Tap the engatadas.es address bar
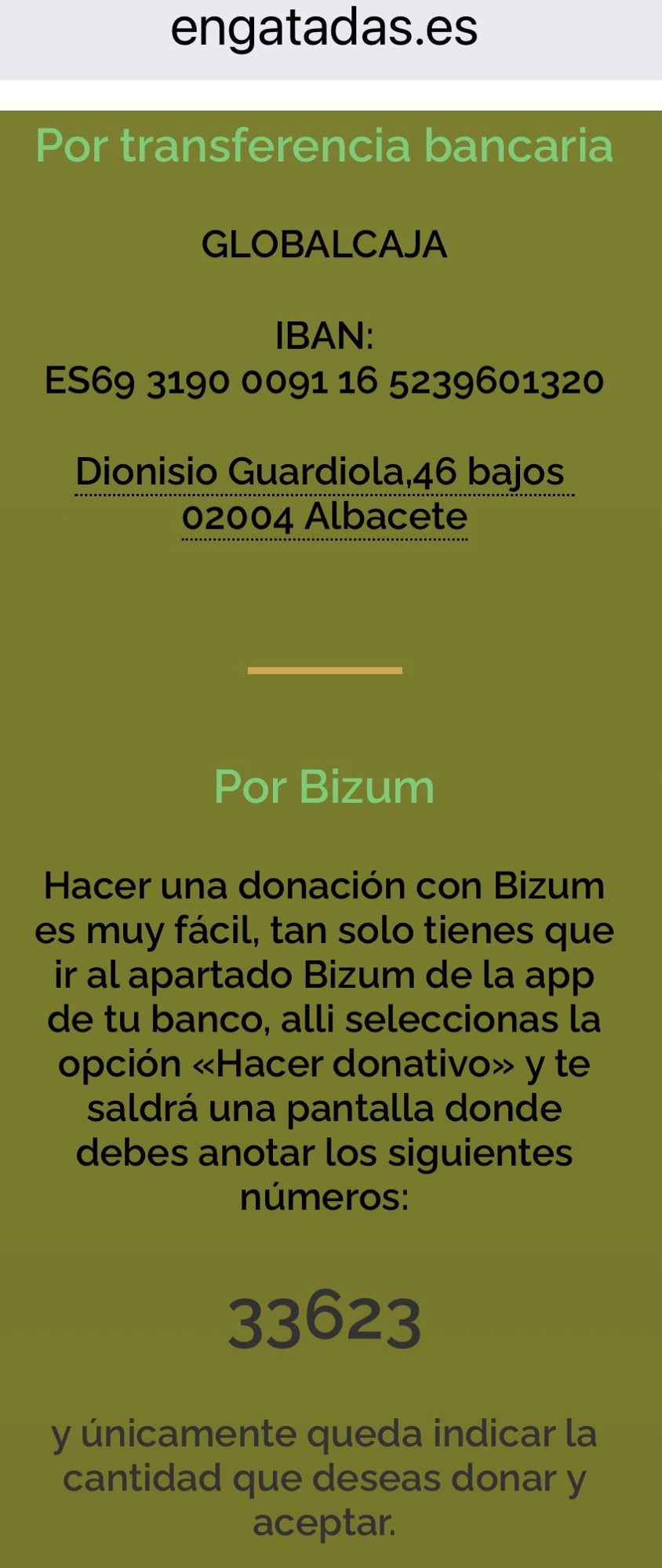Image resolution: width=662 pixels, height=1568 pixels. tap(324, 30)
